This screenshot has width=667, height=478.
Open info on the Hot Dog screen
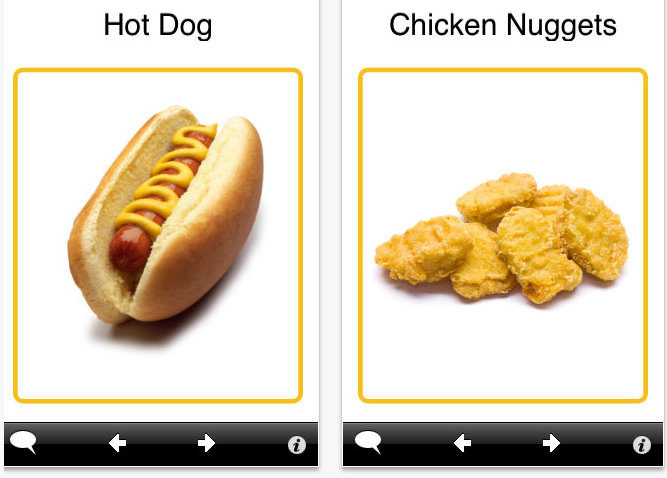click(296, 445)
